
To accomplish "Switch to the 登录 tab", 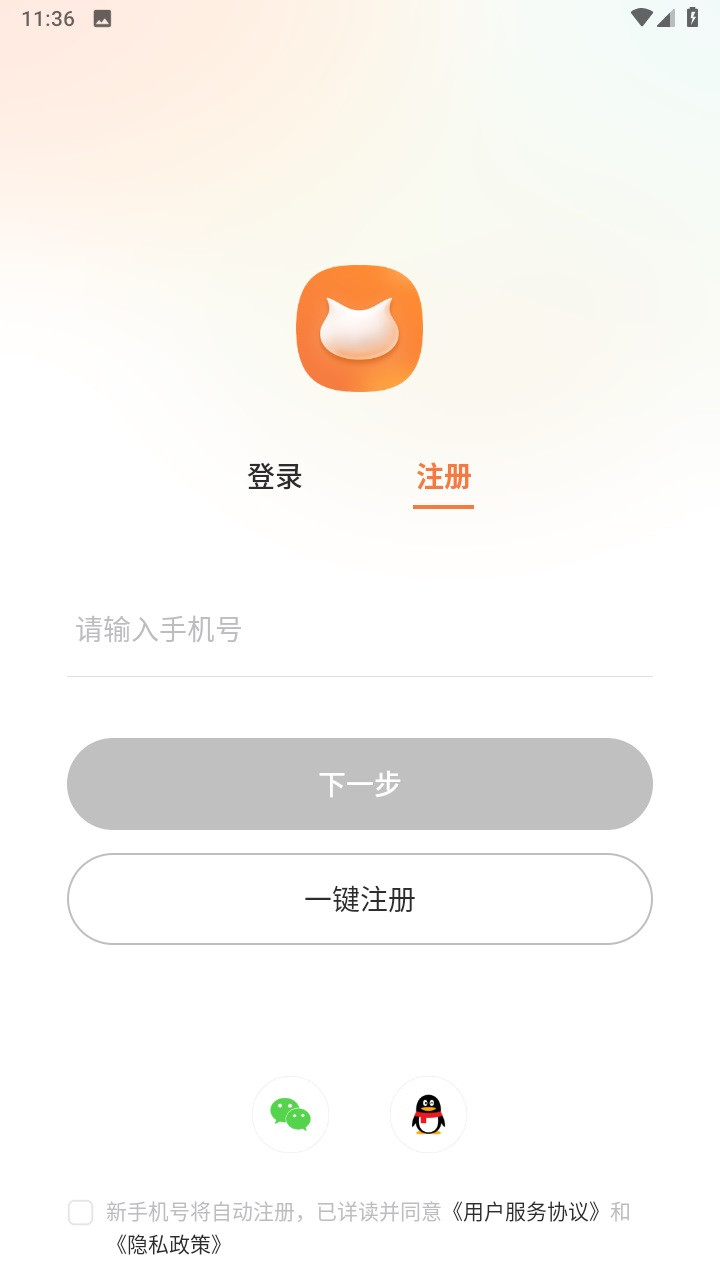I will point(275,477).
